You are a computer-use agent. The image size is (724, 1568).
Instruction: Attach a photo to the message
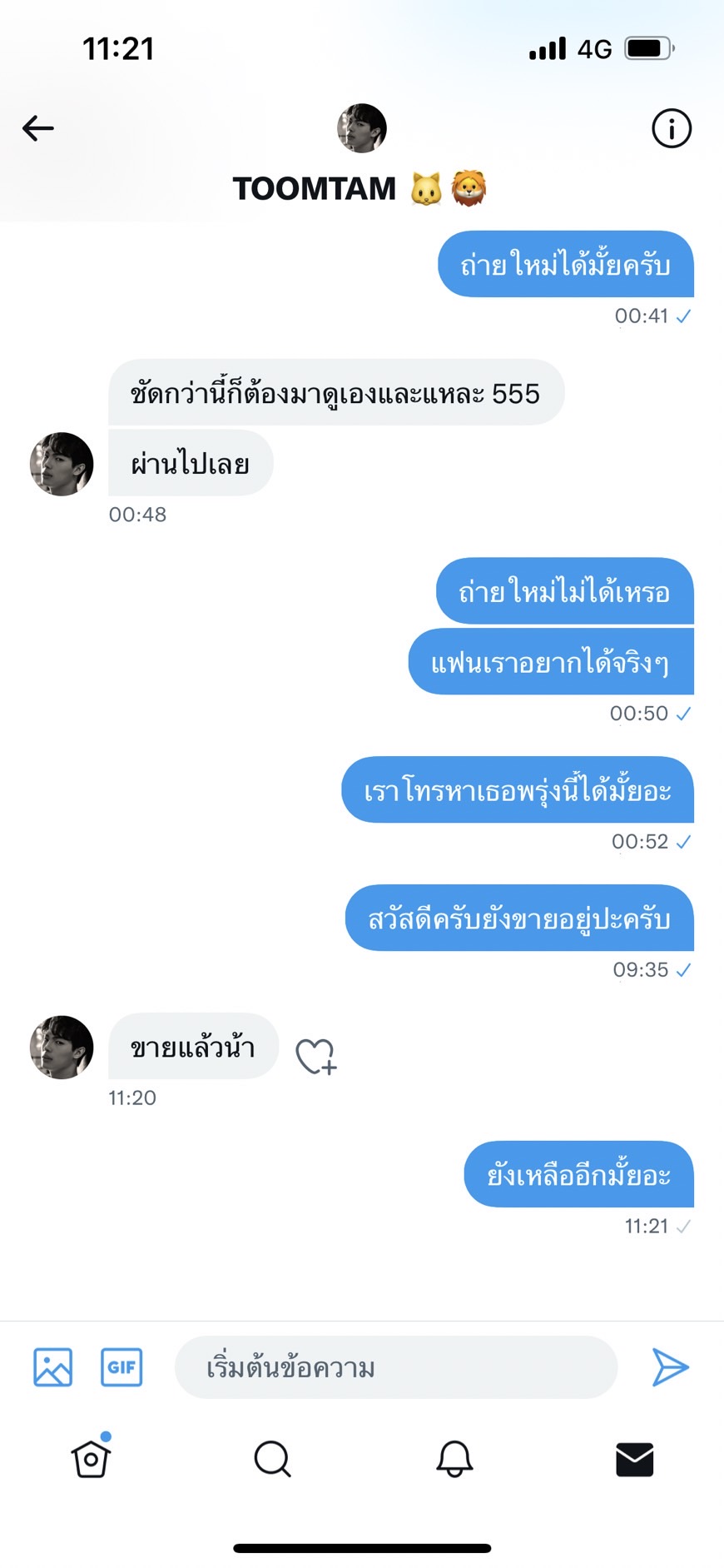click(x=53, y=1367)
